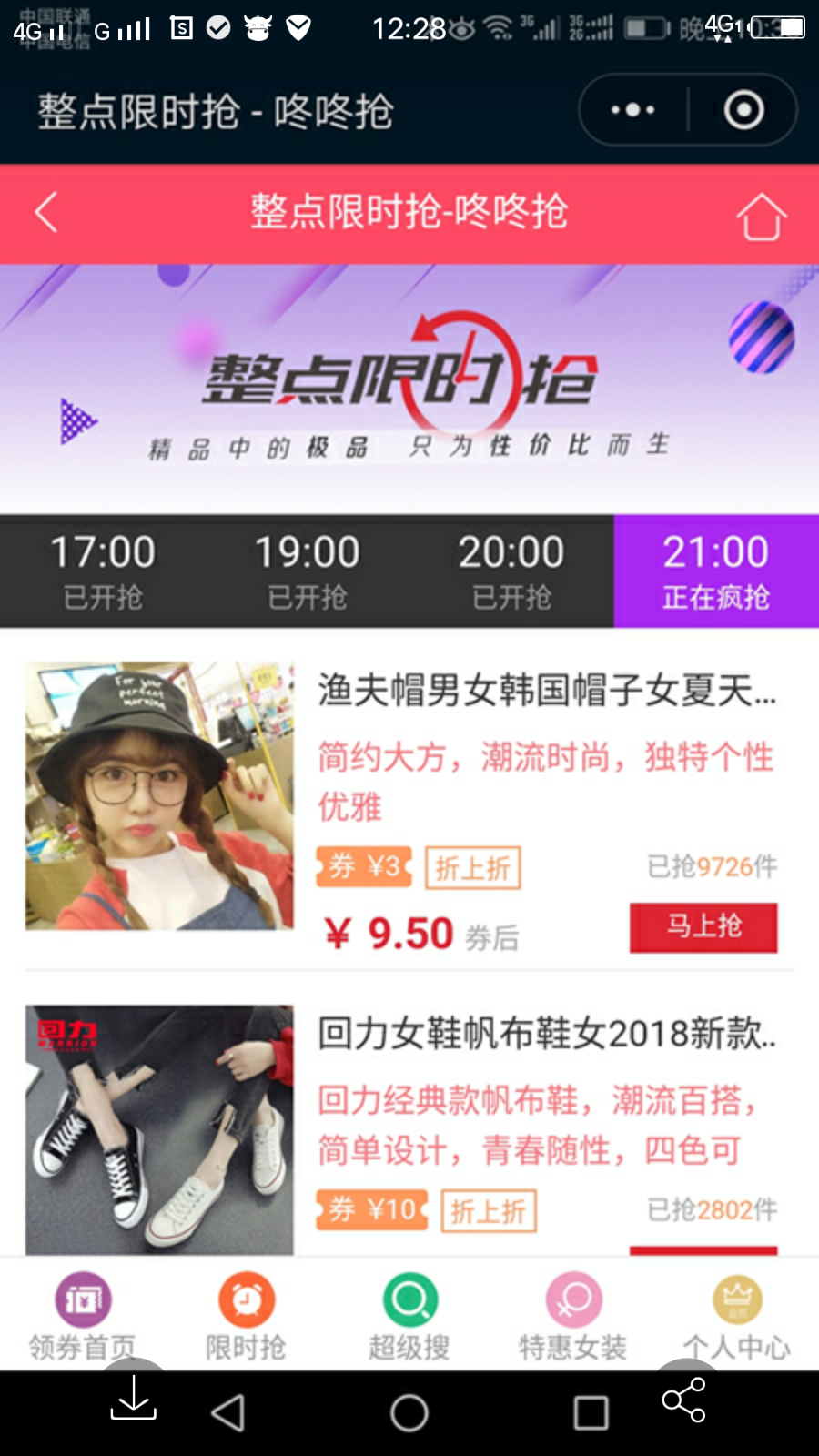Select the 20:00 time slot
Viewport: 819px width, 1456px height.
click(511, 571)
